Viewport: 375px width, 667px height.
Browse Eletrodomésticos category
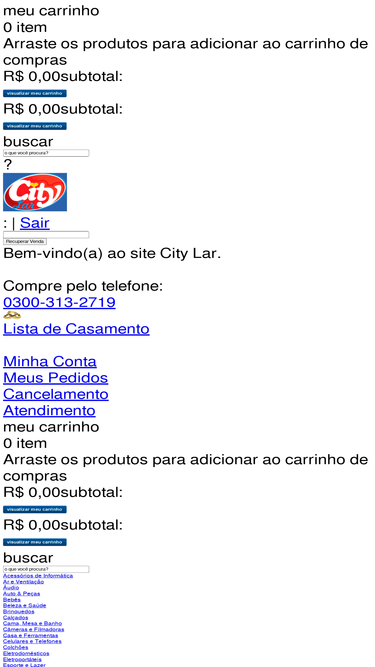(x=26, y=653)
